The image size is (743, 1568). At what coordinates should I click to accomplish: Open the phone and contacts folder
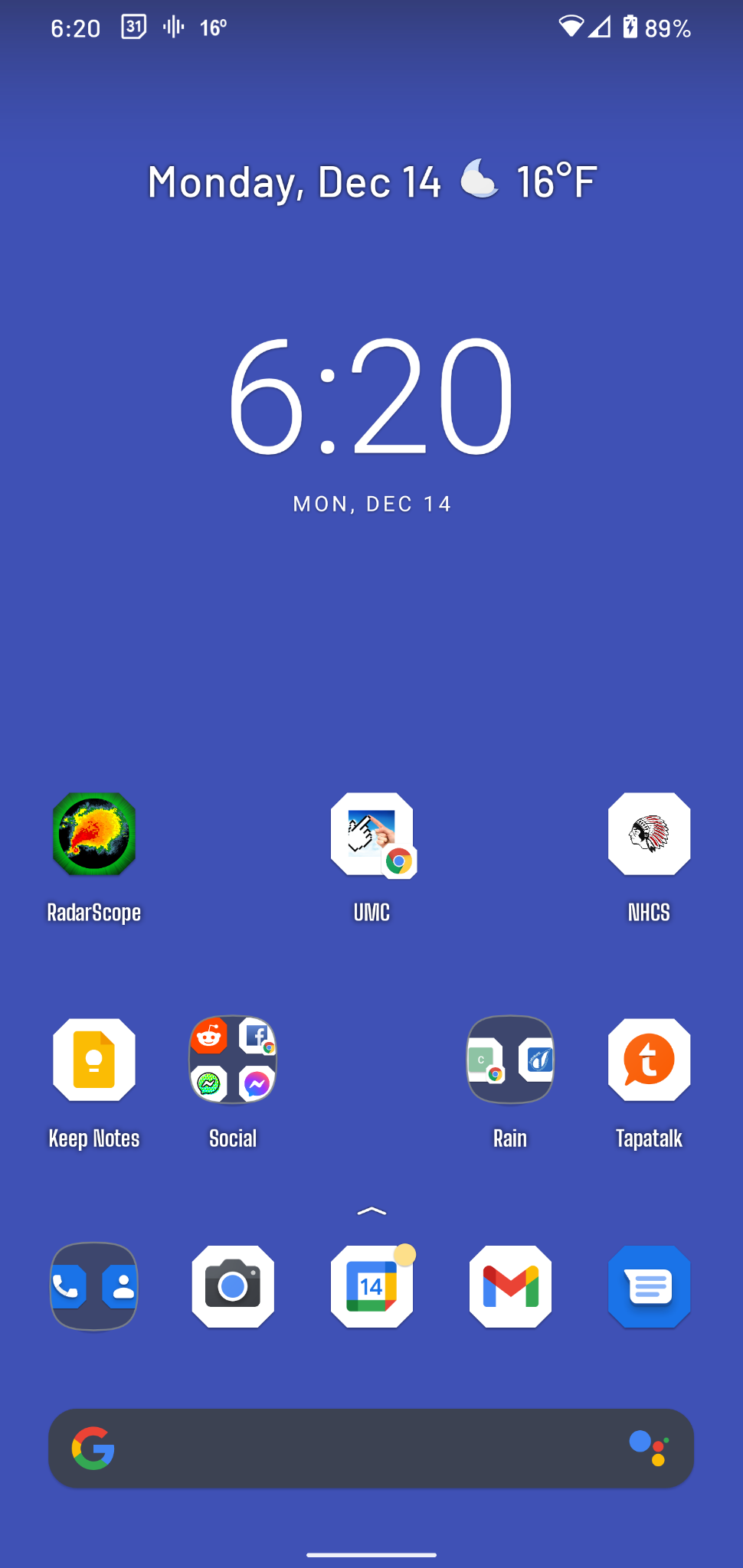(94, 1286)
